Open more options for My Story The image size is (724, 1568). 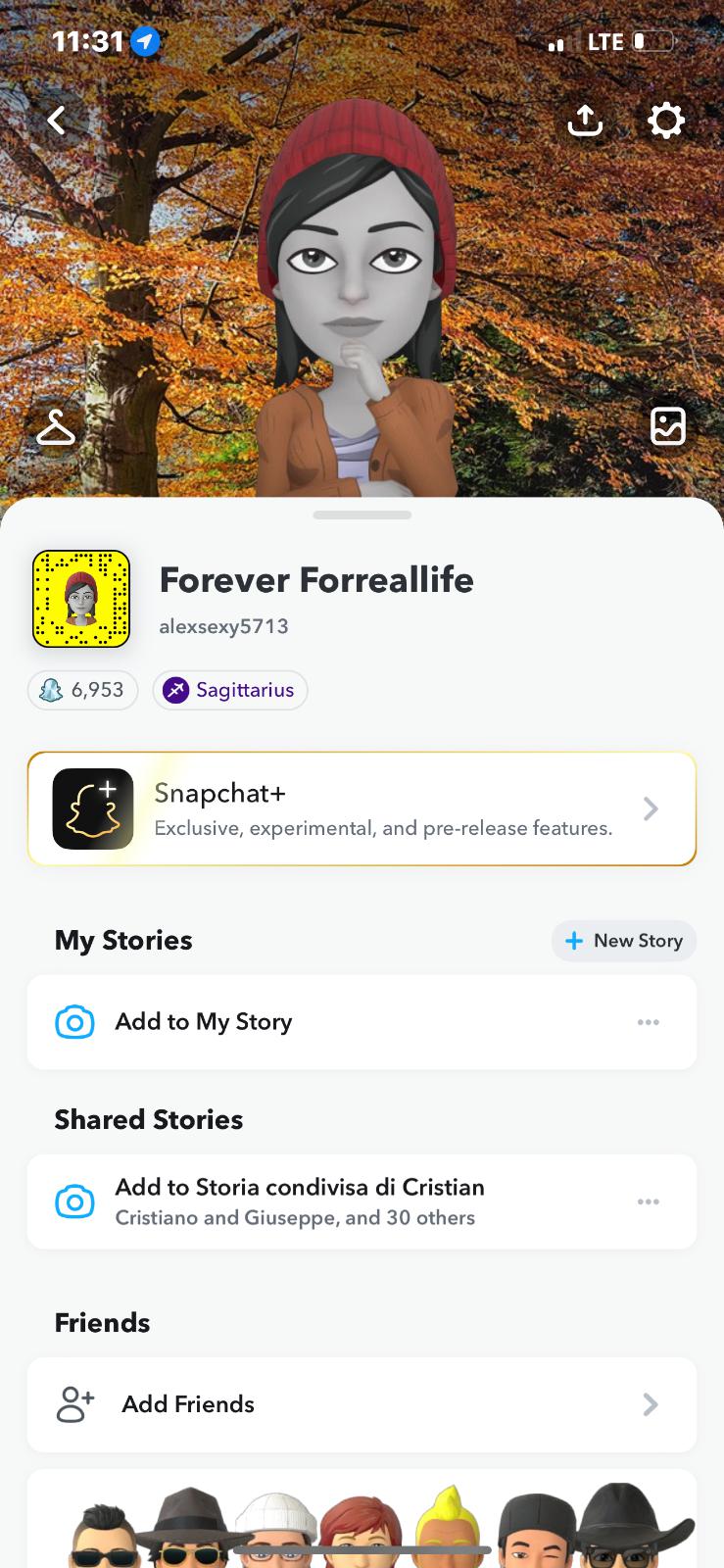coord(648,1022)
